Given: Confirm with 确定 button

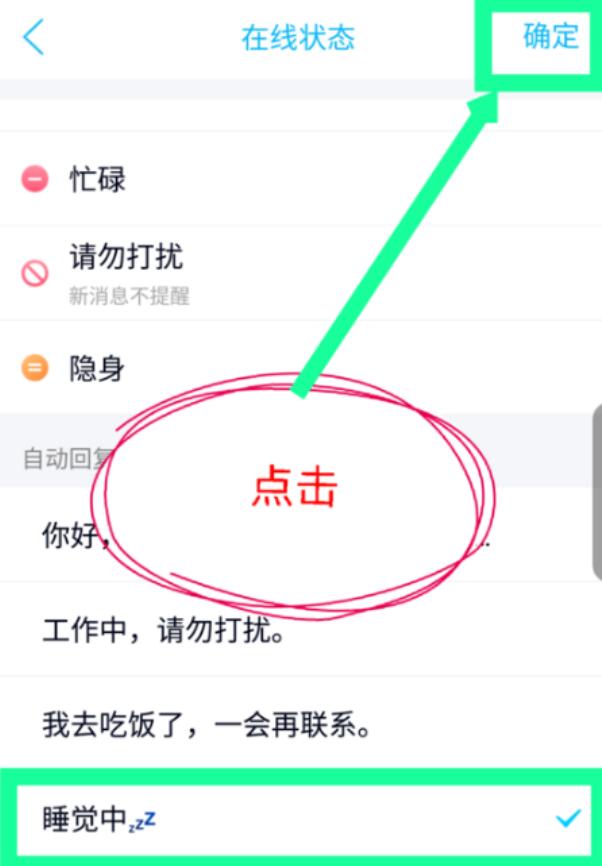Looking at the screenshot, I should tap(550, 37).
